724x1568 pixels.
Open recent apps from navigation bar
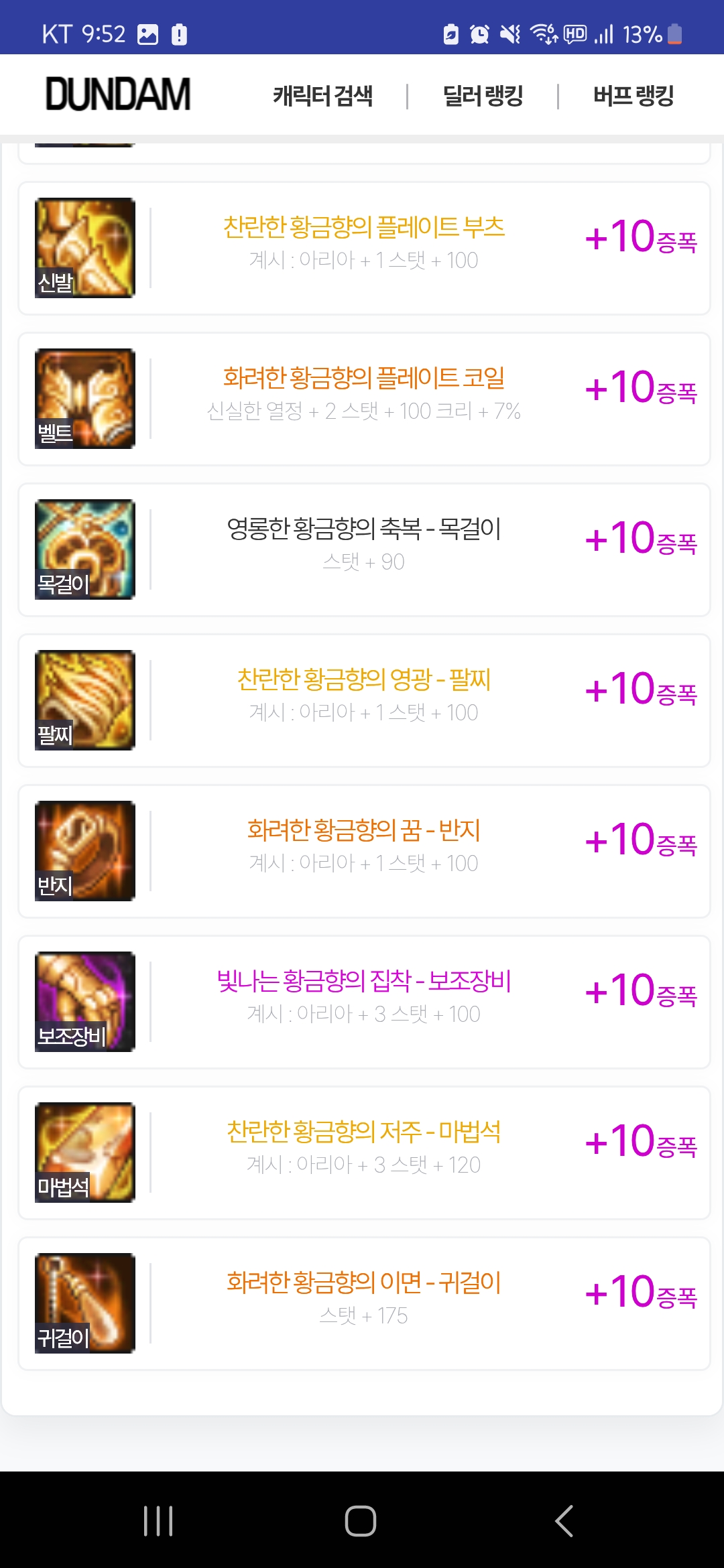158,1520
